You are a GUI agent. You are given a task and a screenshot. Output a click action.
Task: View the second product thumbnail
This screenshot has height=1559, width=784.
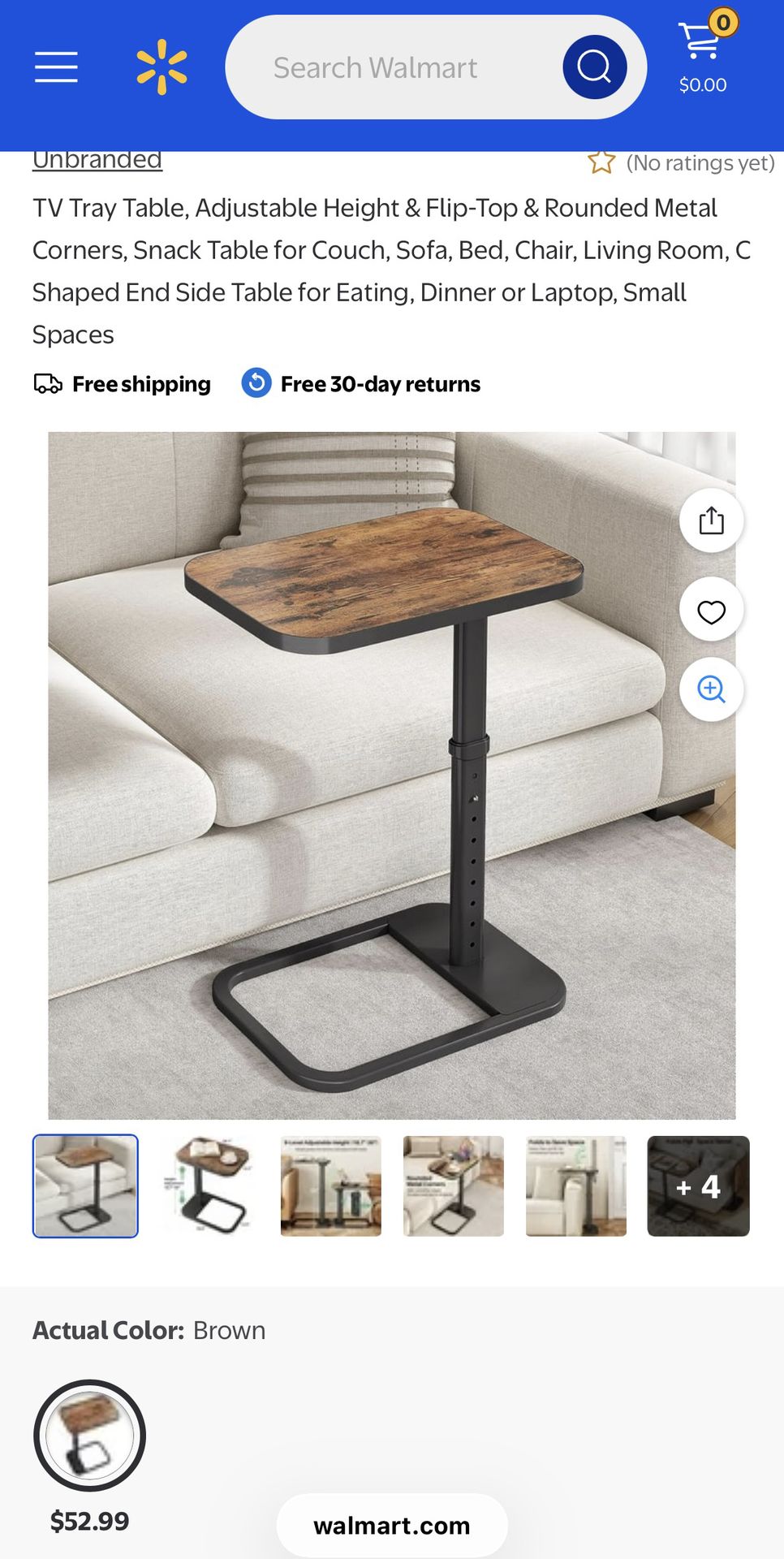point(209,1186)
